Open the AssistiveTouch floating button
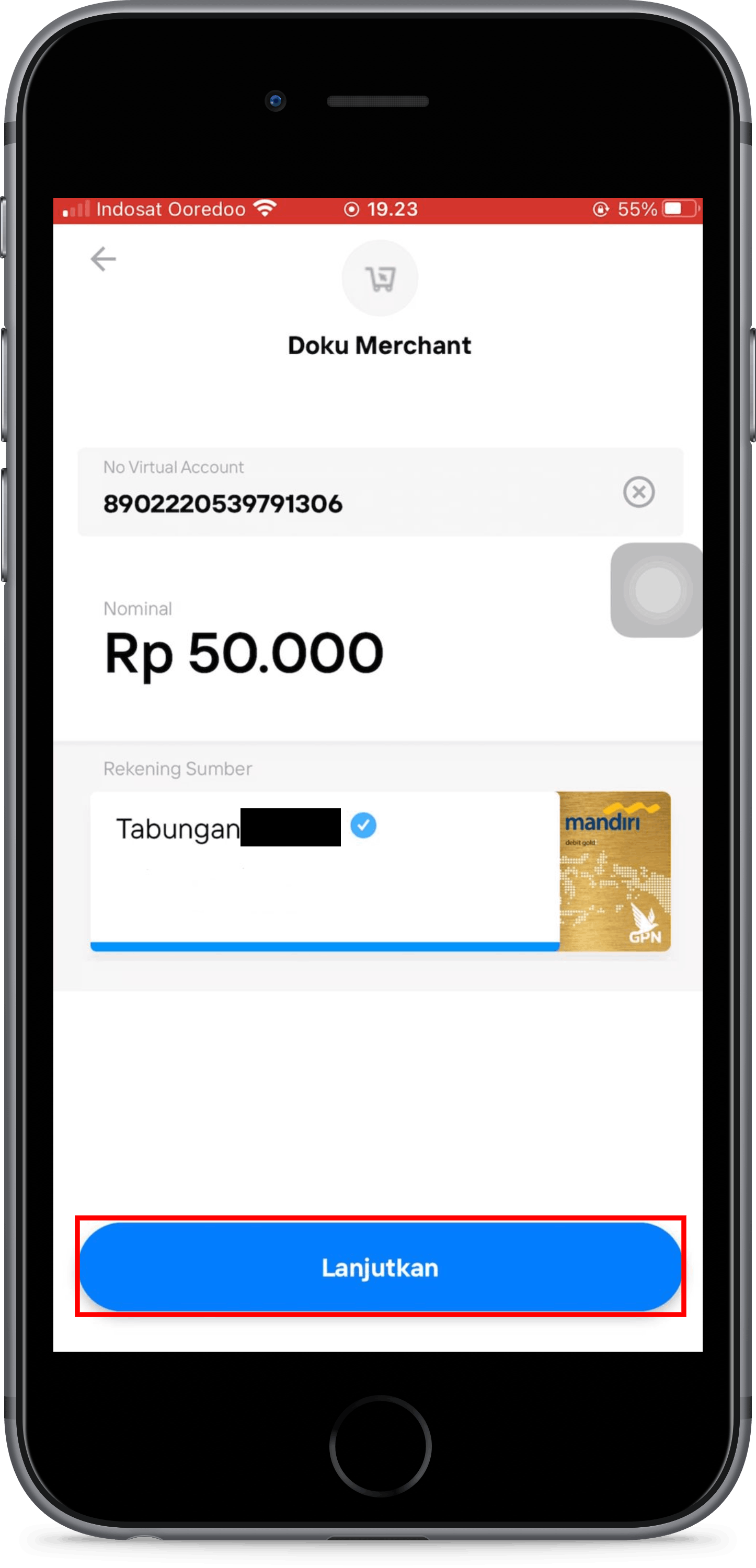The width and height of the screenshot is (756, 1568). 657,590
